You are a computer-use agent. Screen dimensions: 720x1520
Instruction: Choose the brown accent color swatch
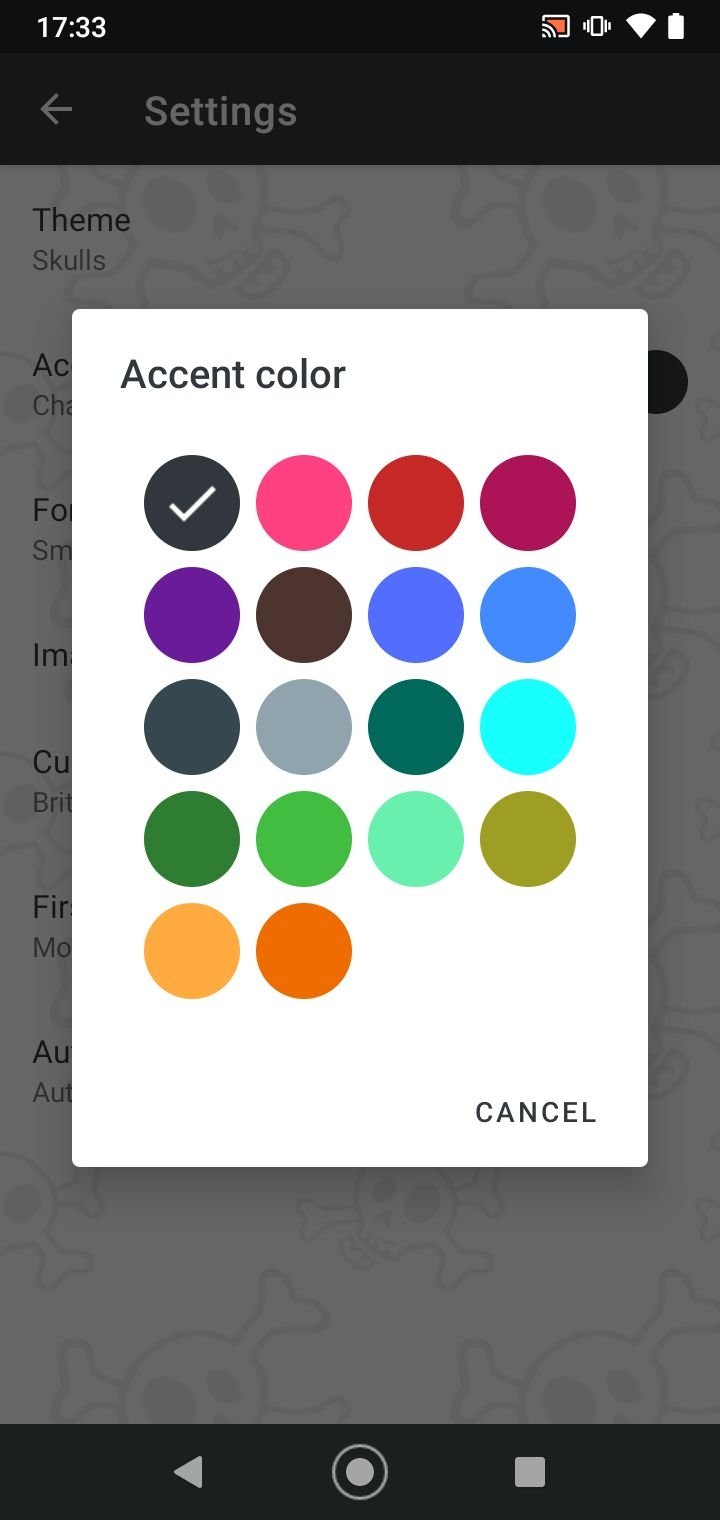[304, 615]
